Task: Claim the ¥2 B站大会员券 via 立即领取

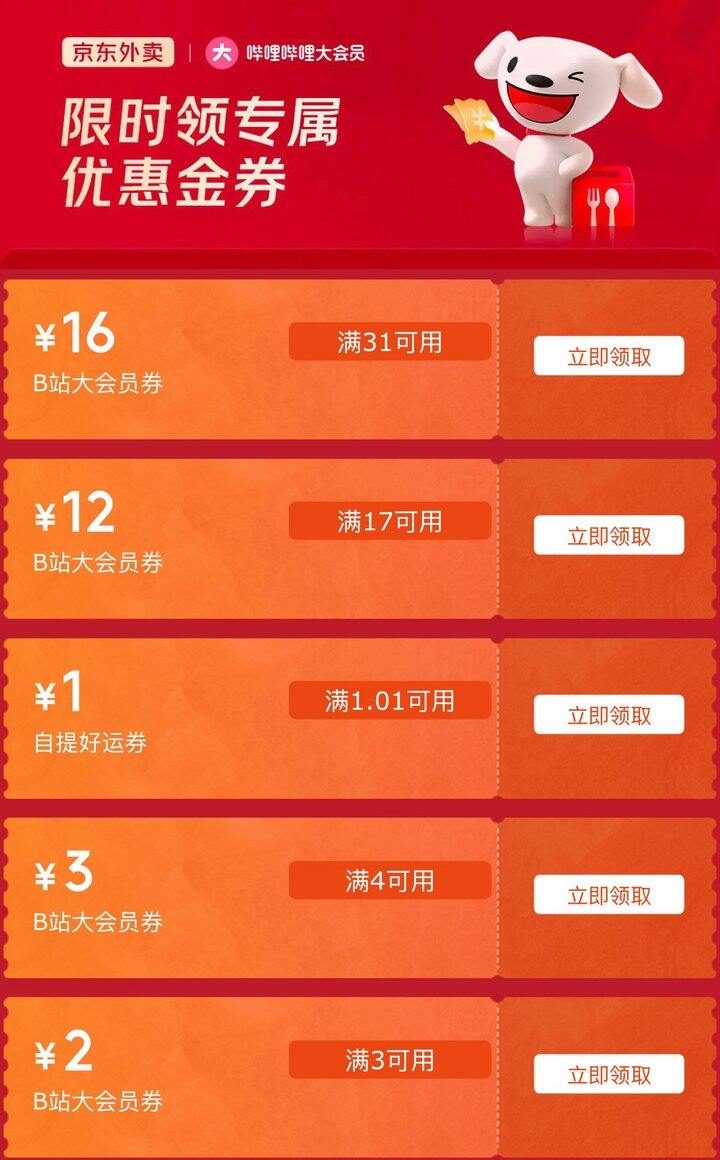Action: coord(606,1076)
